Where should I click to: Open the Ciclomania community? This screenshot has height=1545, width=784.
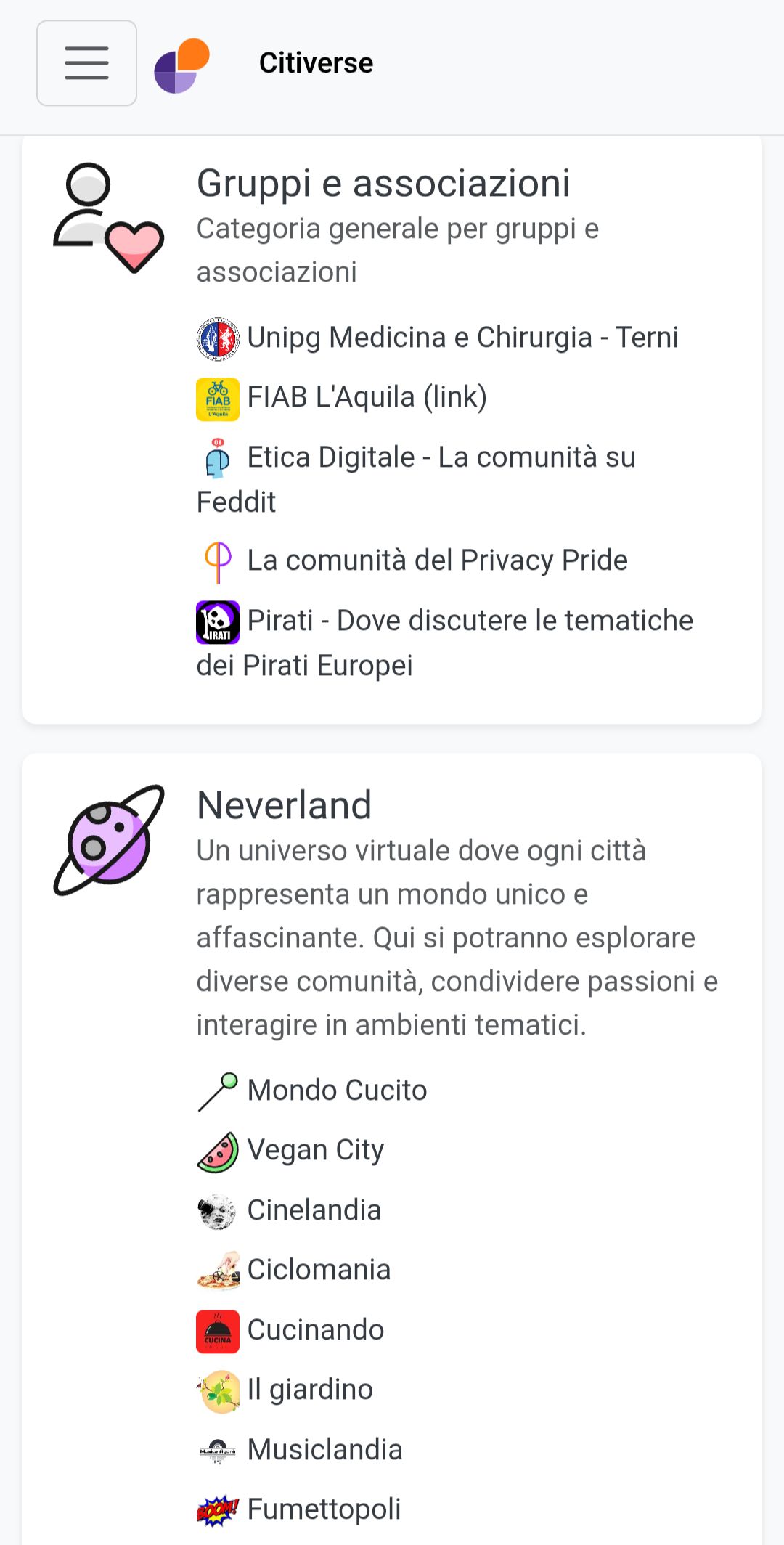click(x=319, y=1269)
